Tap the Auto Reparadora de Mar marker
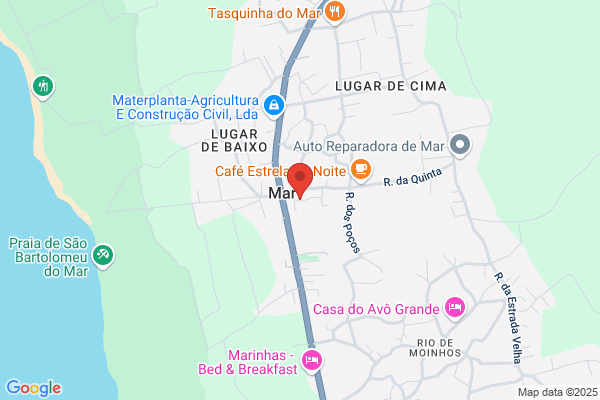The image size is (600, 400). (460, 146)
